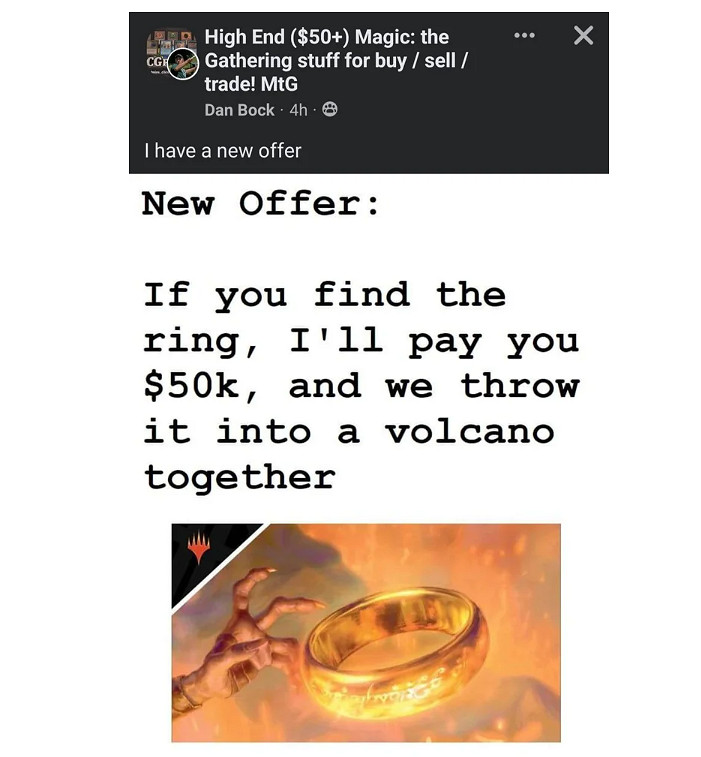This screenshot has width=701, height=757.
Task: Open the ring offer image
Action: (366, 631)
